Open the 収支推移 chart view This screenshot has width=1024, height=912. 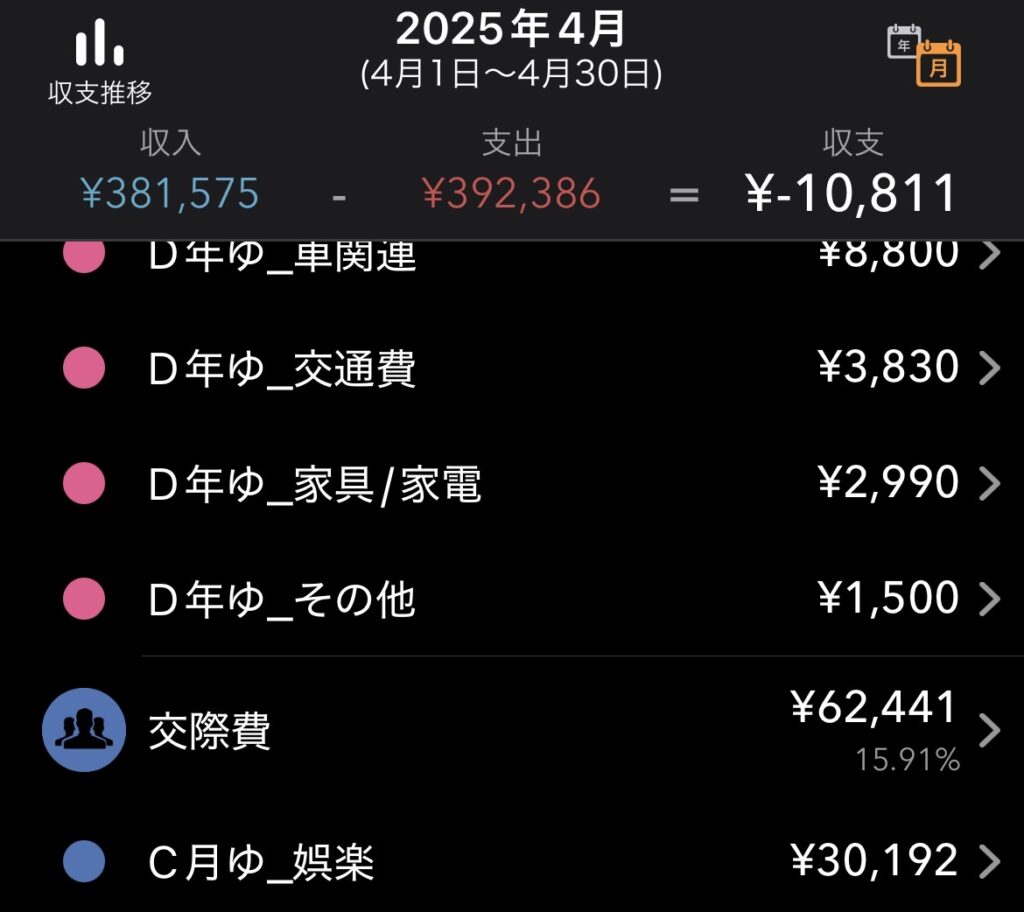[x=100, y=62]
